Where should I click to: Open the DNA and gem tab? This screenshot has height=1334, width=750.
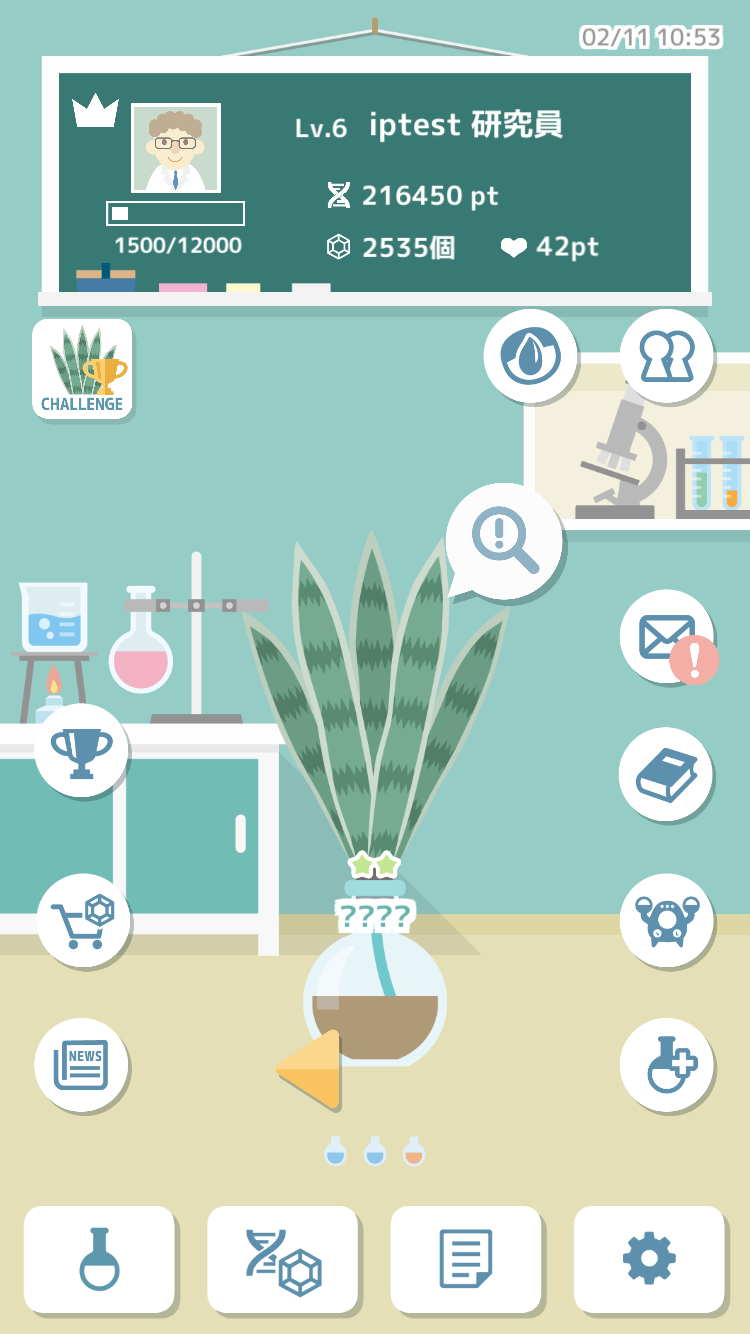coord(282,1259)
